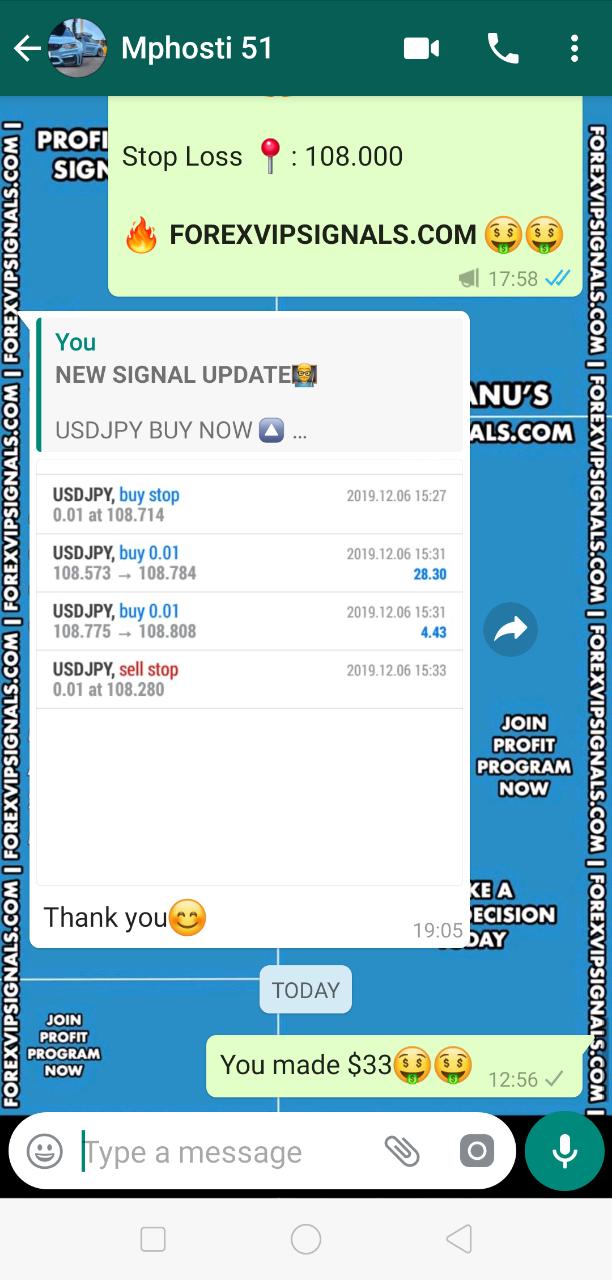
Task: Start a voice call with Mphosti 51
Action: 502,48
